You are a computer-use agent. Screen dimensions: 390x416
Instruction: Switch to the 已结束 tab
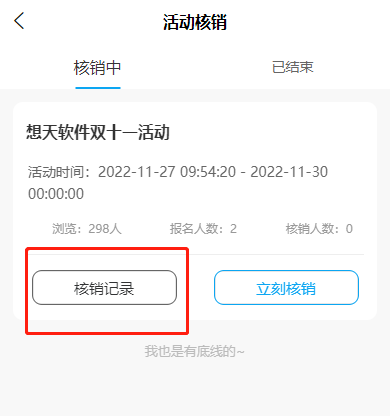pyautogui.click(x=292, y=67)
